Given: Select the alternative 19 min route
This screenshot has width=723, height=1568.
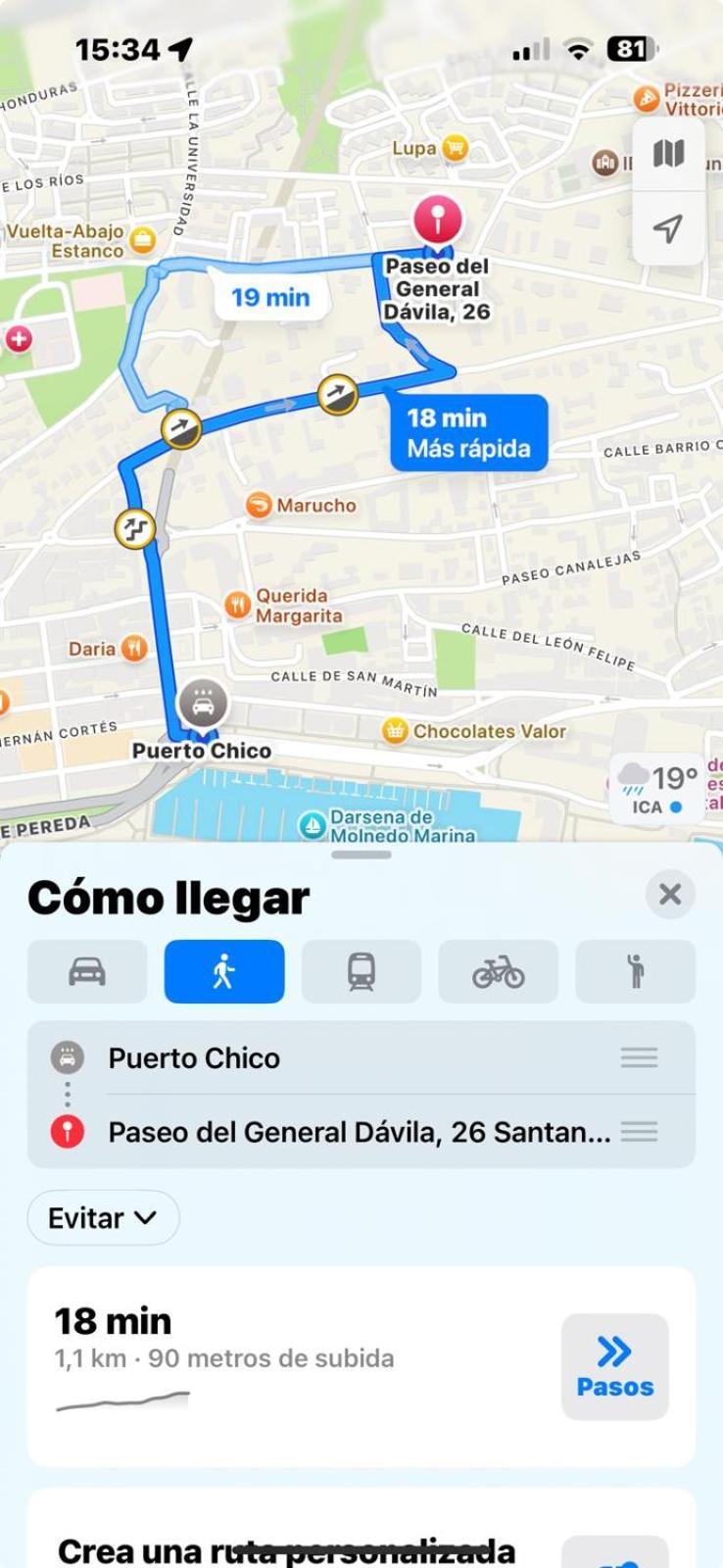Looking at the screenshot, I should pyautogui.click(x=270, y=297).
